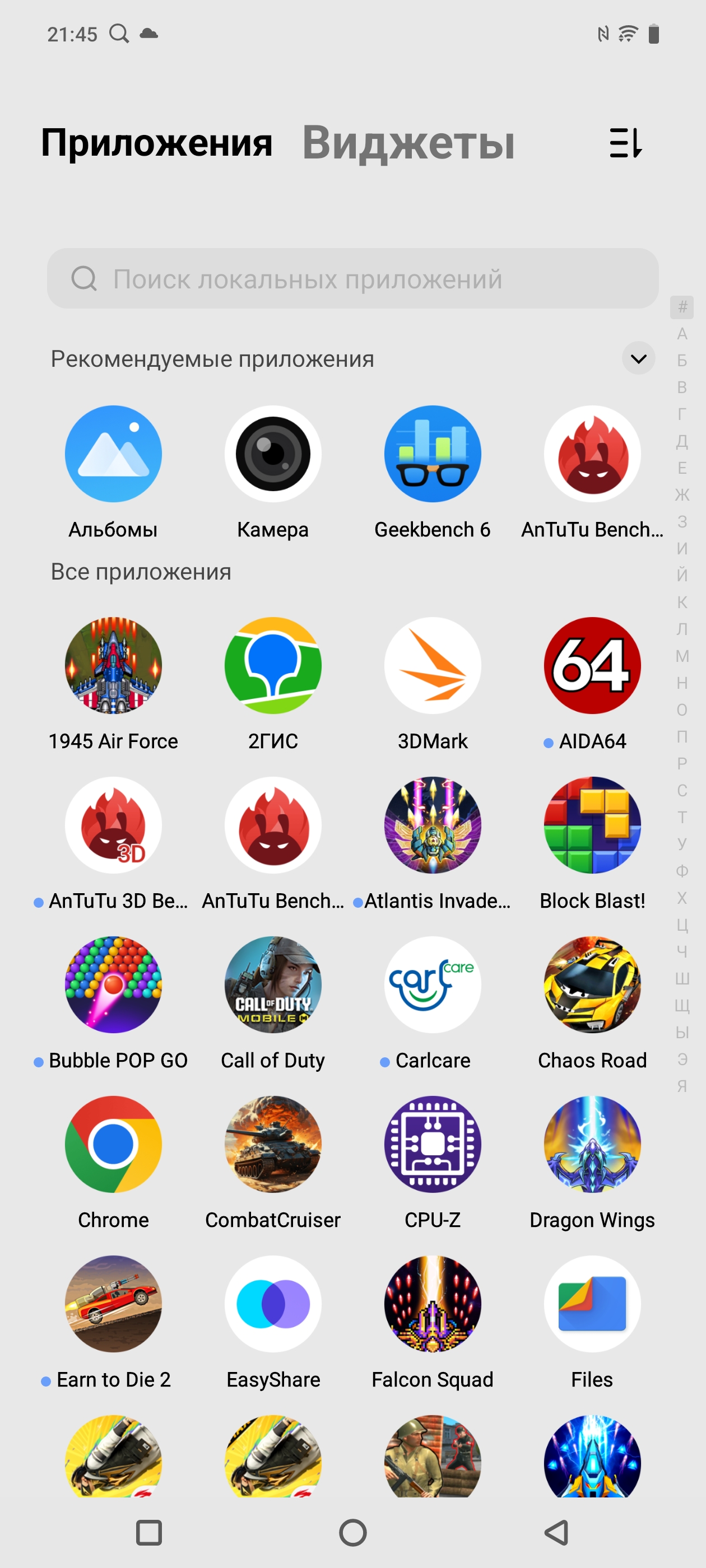
Task: Open the Files app
Action: (x=592, y=1304)
